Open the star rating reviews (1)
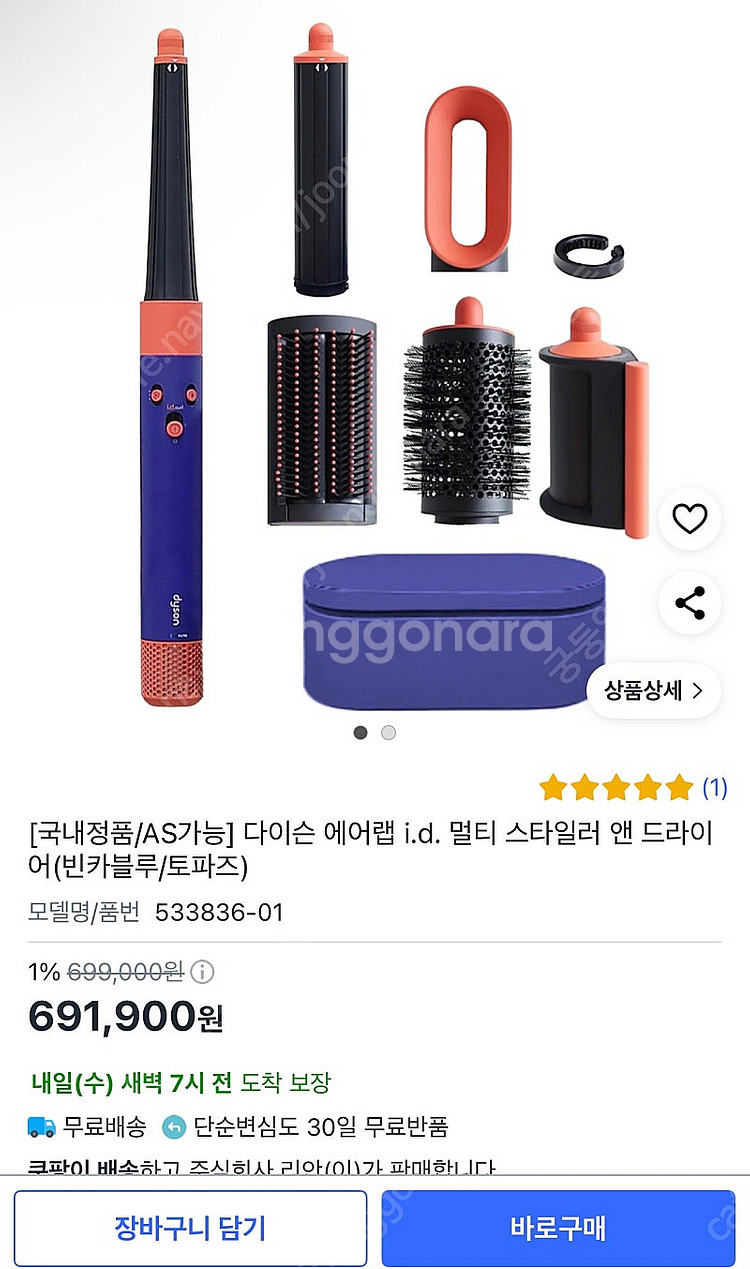 coord(633,788)
